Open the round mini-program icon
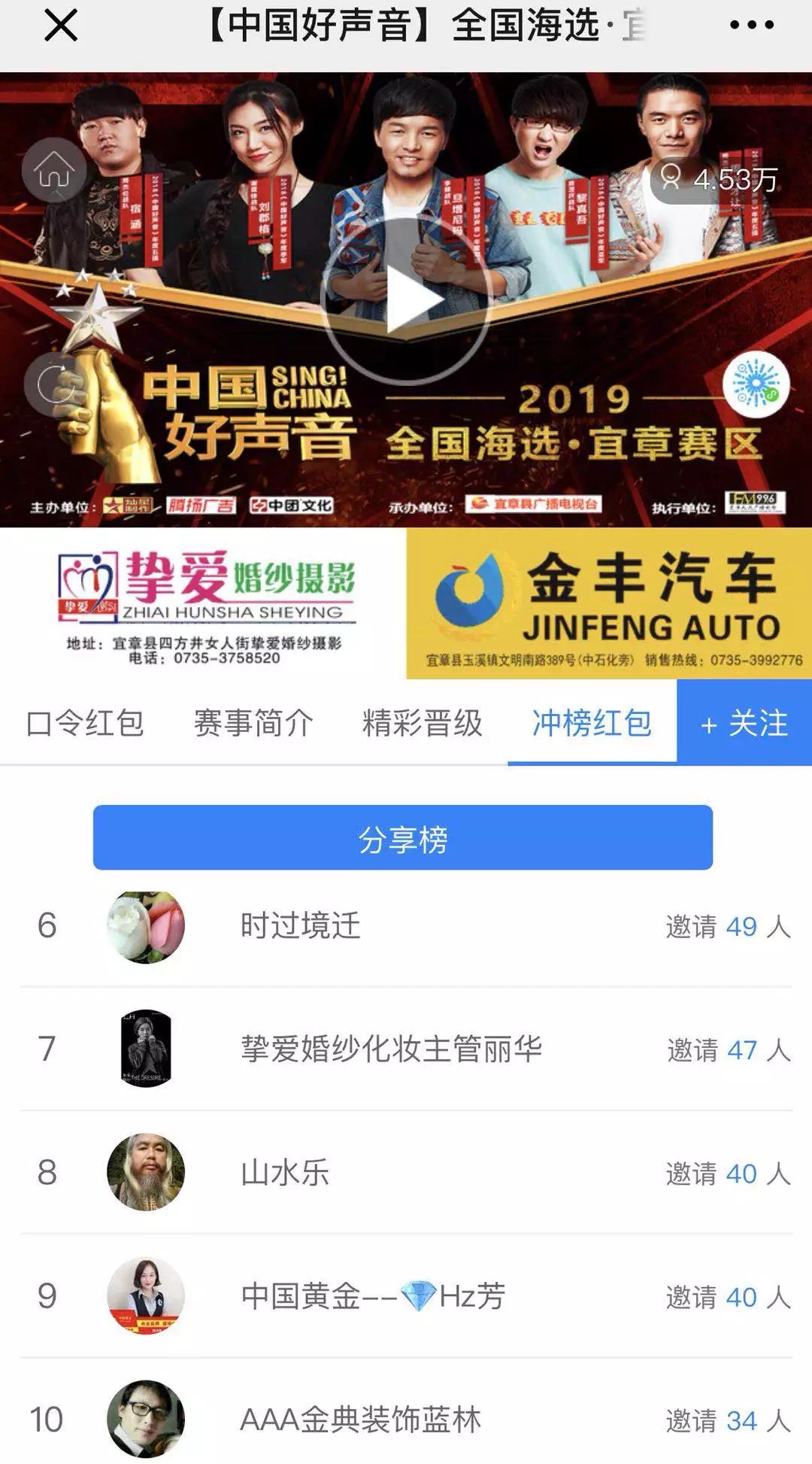The image size is (812, 1464). [x=756, y=384]
